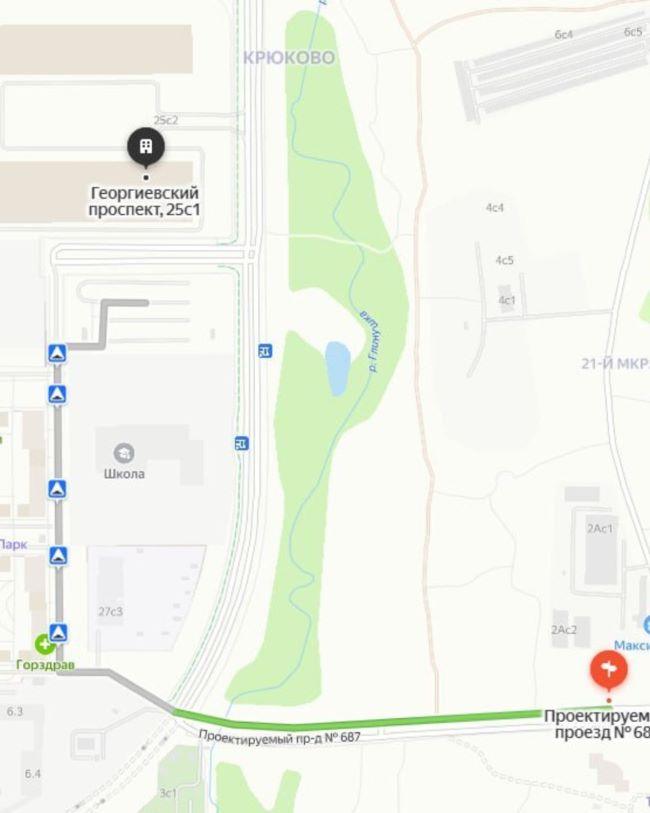650x813 pixels.
Task: Open the Школа place marker
Action: pos(124,453)
